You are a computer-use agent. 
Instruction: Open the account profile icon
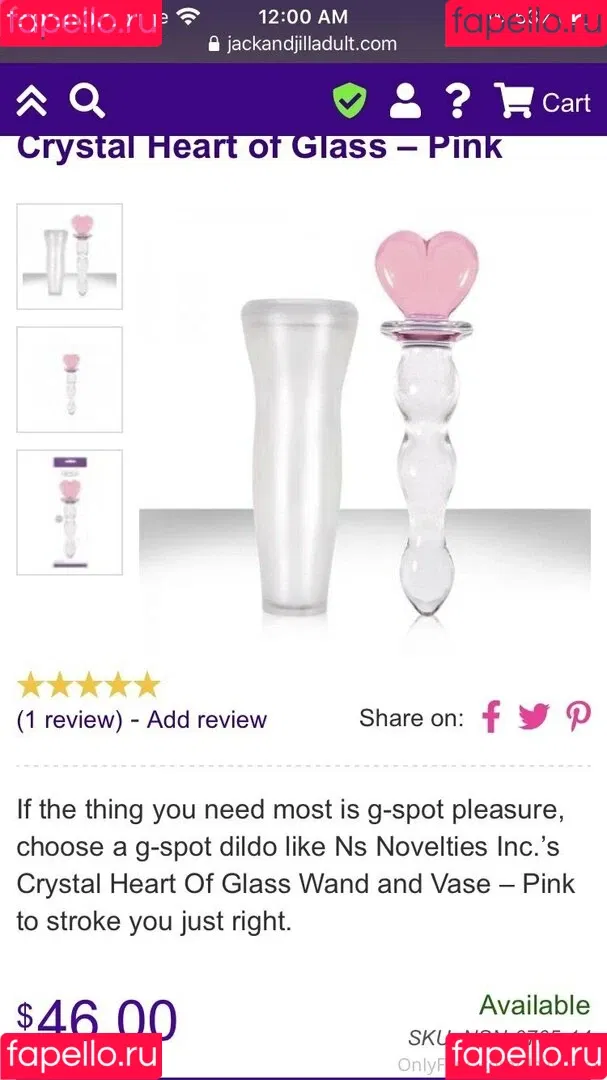tap(405, 100)
